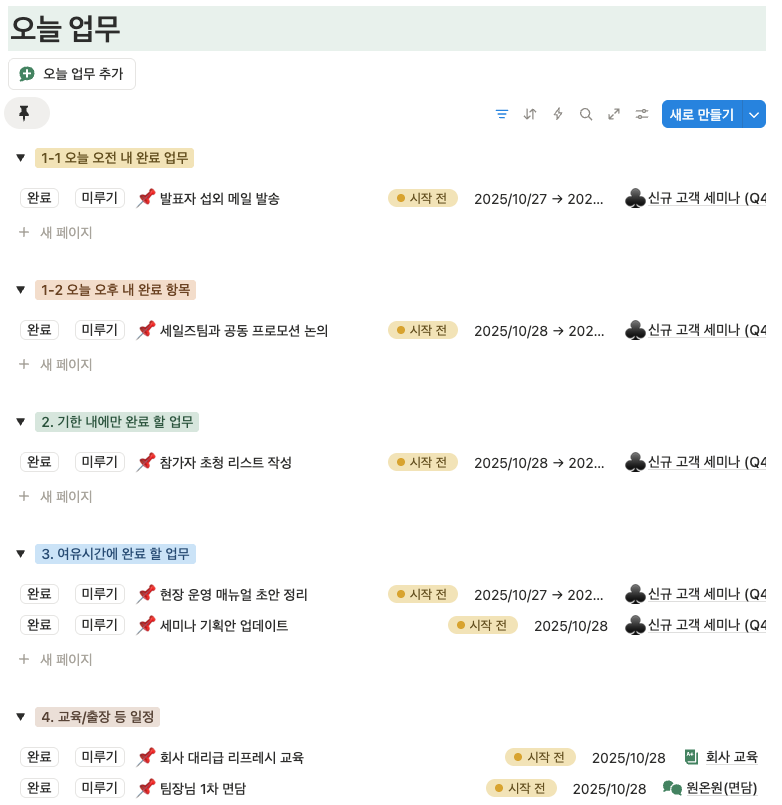Open view settings with the sliders icon

click(642, 114)
